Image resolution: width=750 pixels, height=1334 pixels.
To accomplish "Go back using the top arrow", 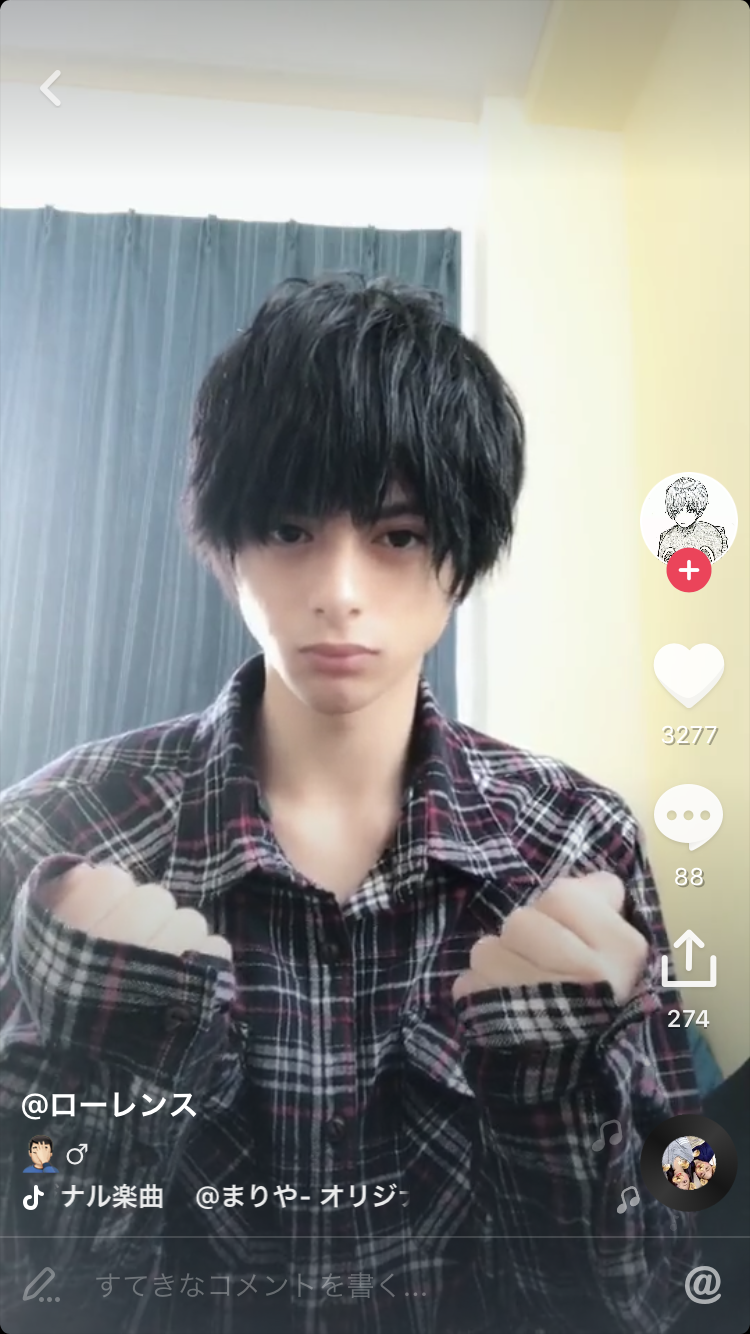I will point(51,88).
